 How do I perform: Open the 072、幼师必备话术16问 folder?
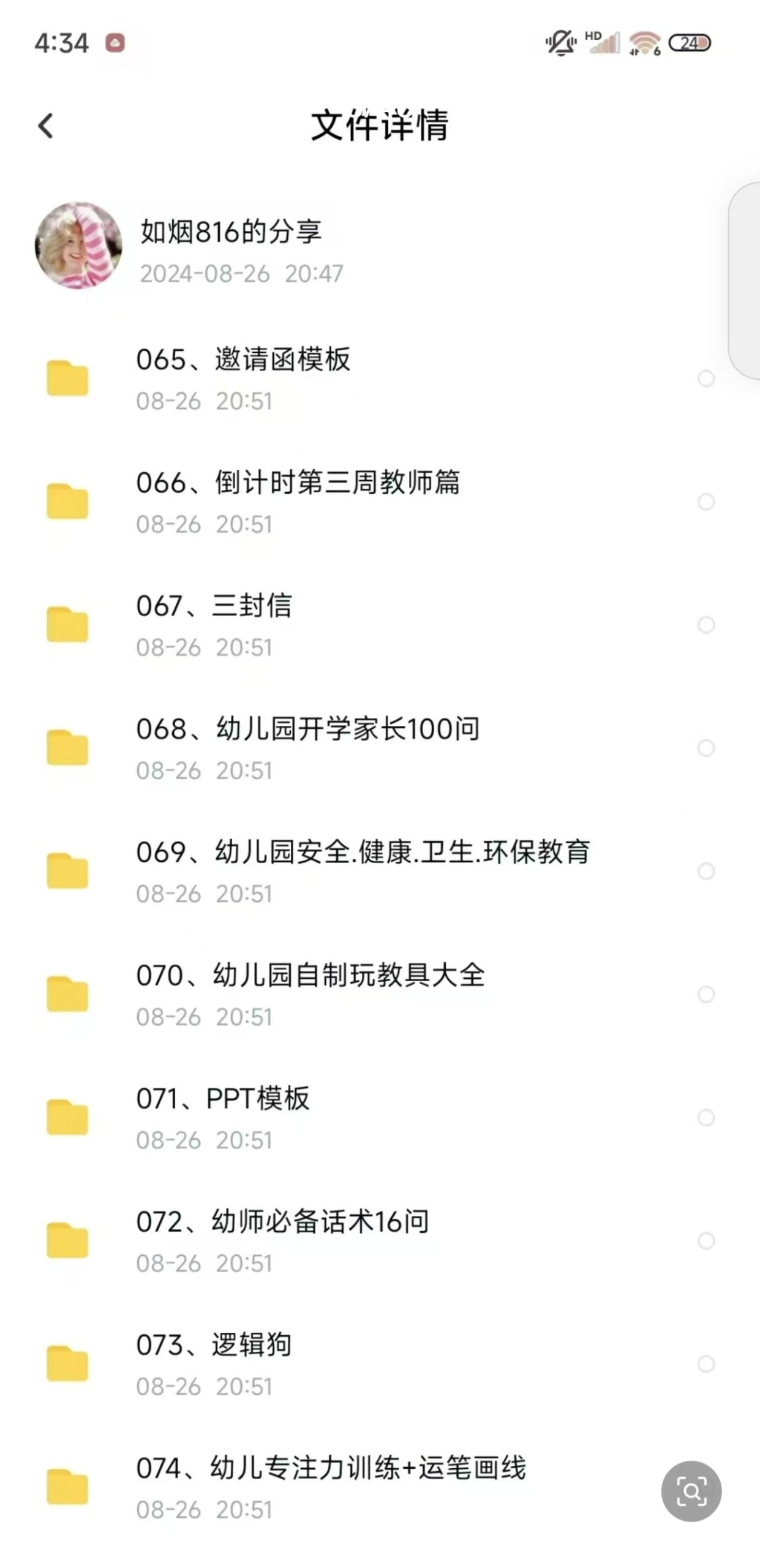pos(282,1222)
